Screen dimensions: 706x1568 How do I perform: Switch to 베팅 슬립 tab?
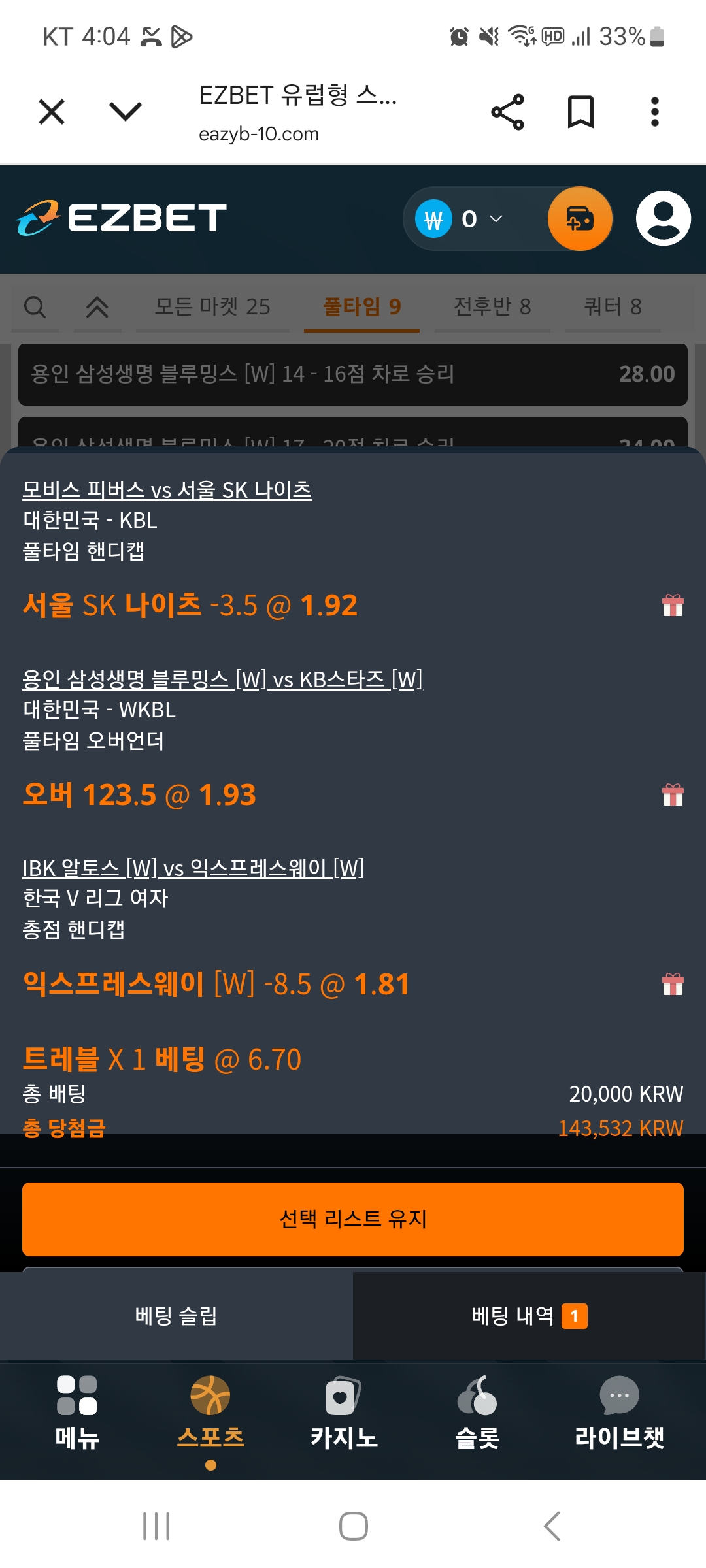(176, 1316)
